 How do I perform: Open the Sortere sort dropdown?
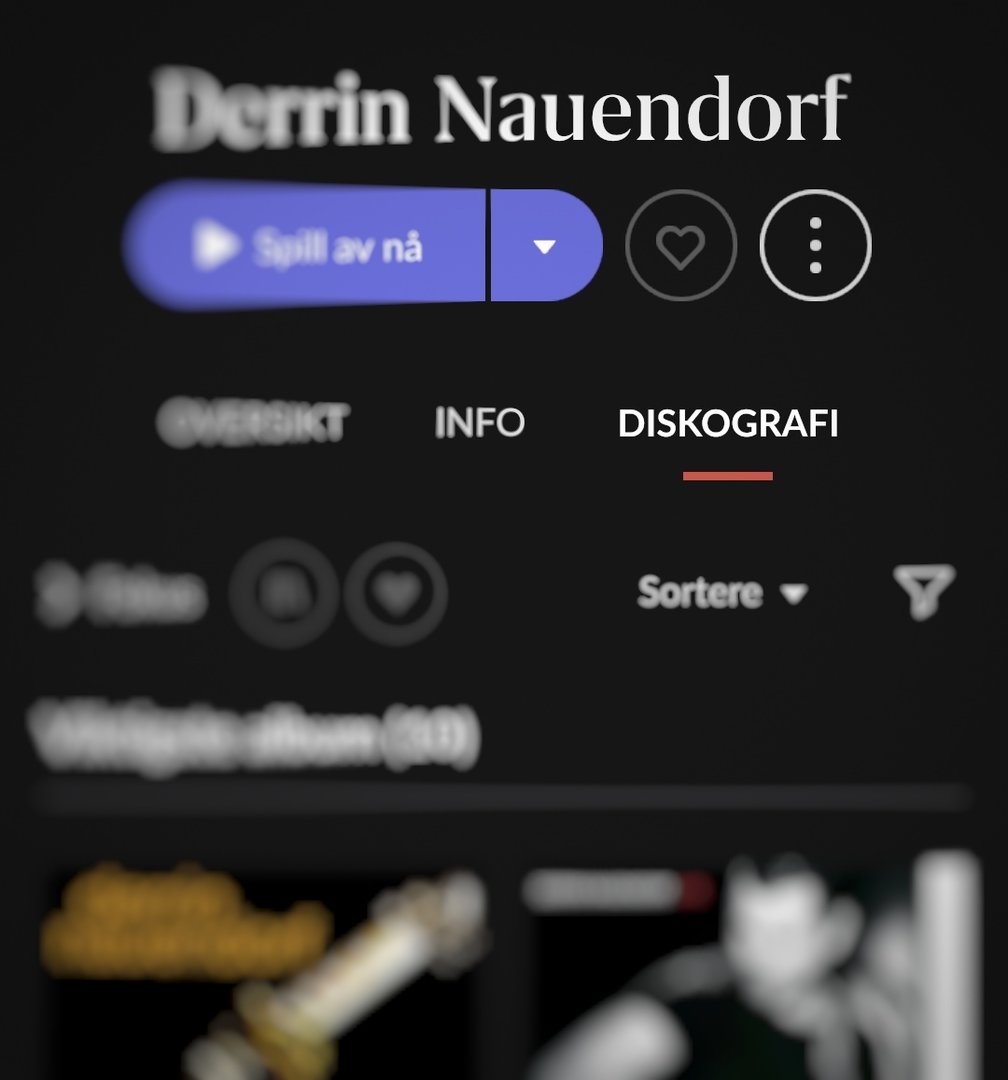click(x=721, y=593)
